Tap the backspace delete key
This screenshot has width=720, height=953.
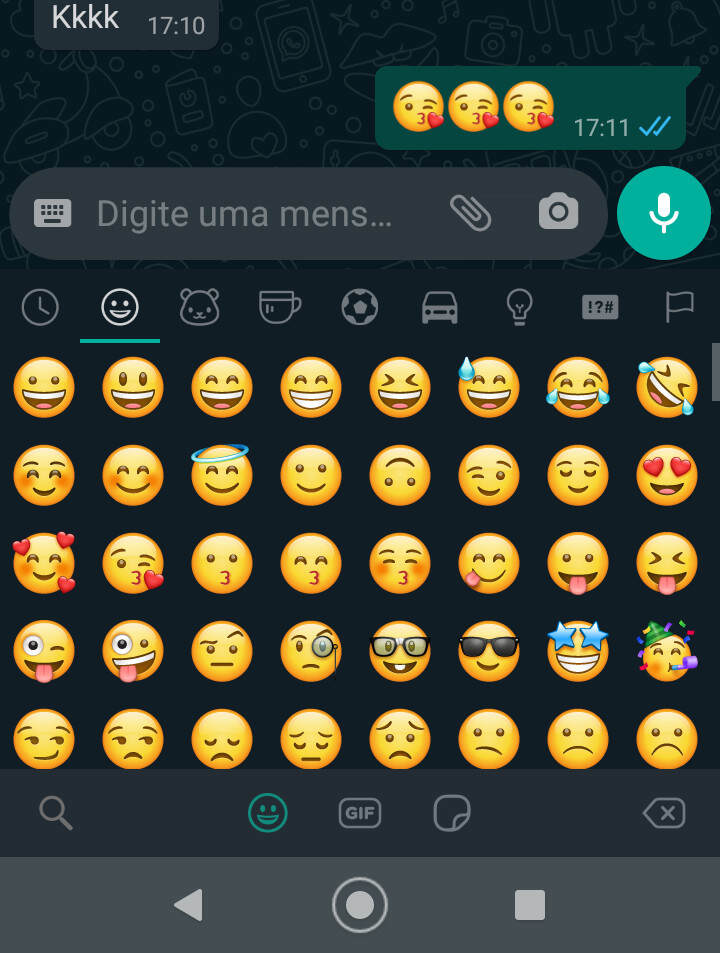click(x=664, y=813)
